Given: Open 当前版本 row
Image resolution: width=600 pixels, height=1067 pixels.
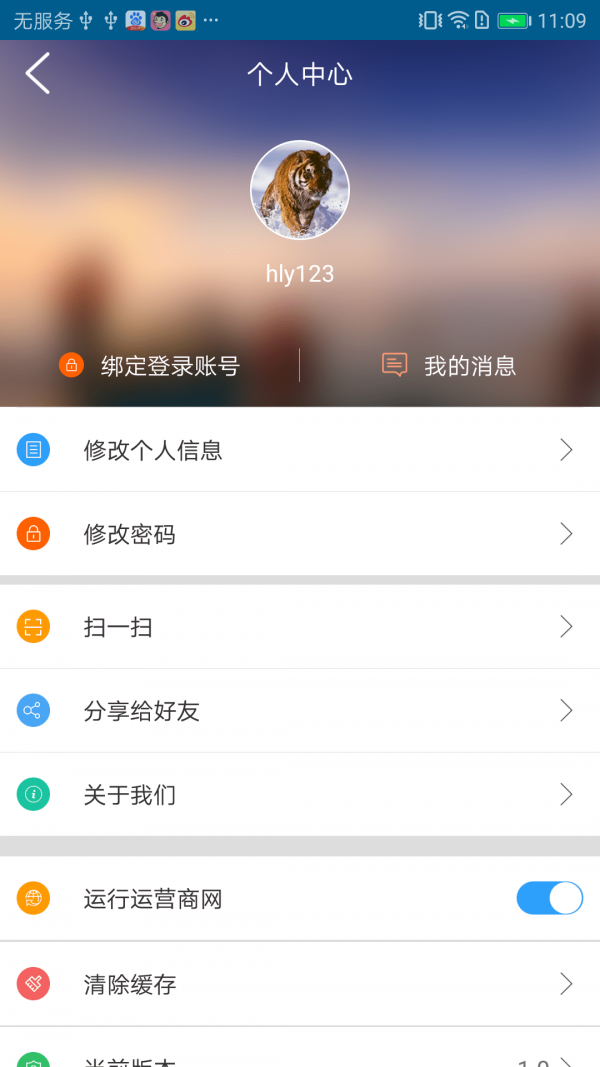Looking at the screenshot, I should click(300, 1058).
